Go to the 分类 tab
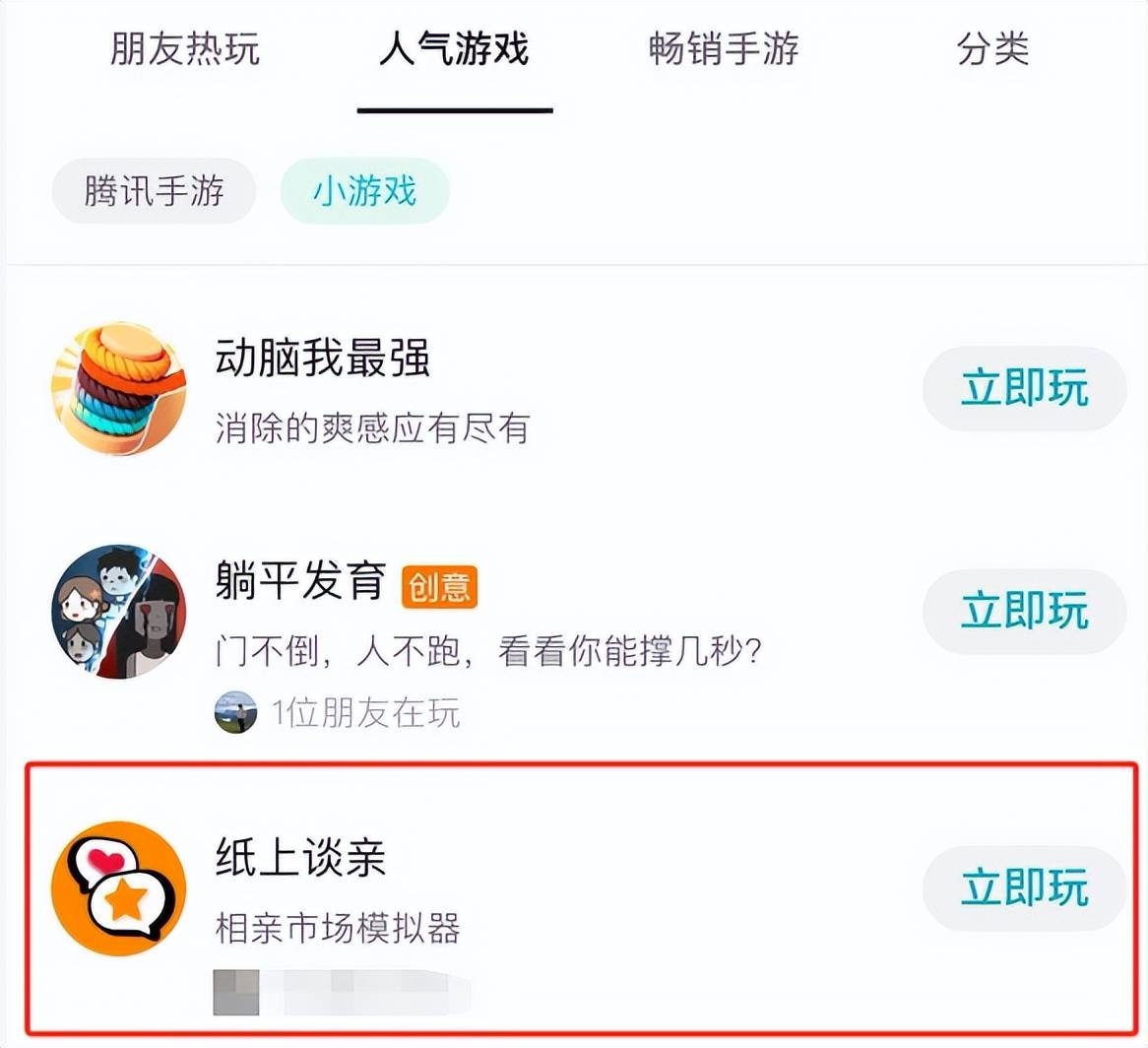 pos(992,49)
